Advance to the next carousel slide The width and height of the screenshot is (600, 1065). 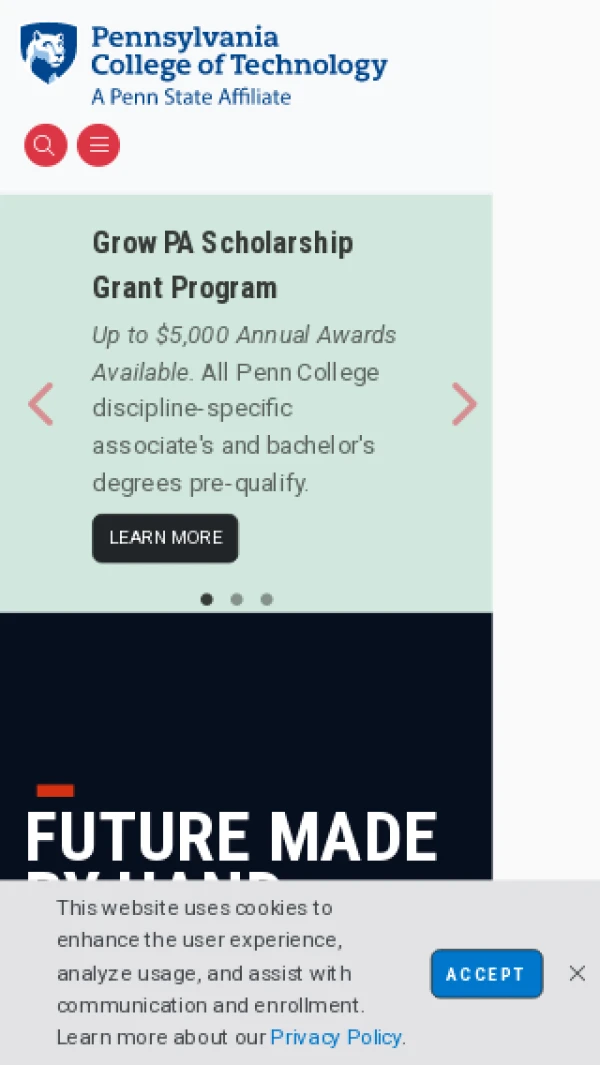coord(465,404)
